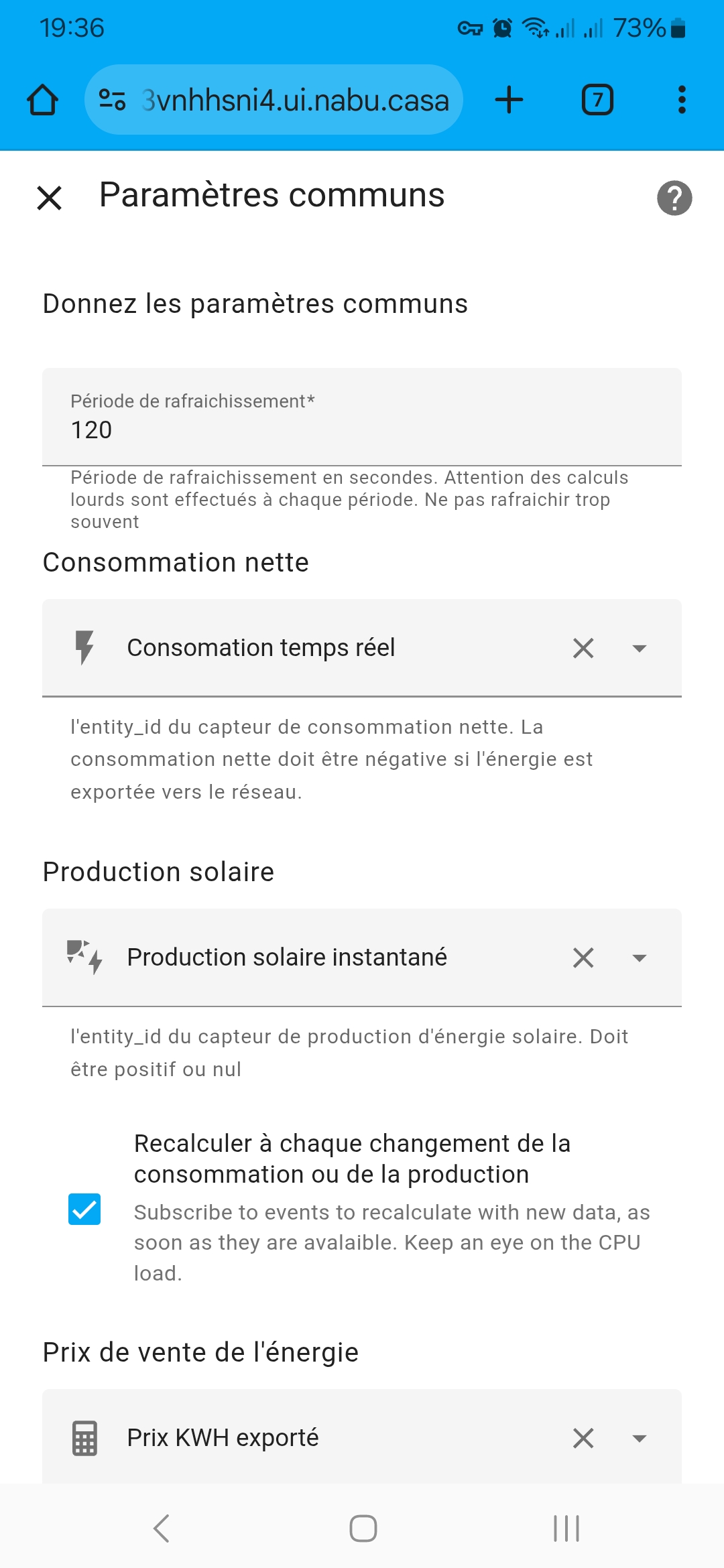Open the help question mark icon
724x1568 pixels.
674,198
